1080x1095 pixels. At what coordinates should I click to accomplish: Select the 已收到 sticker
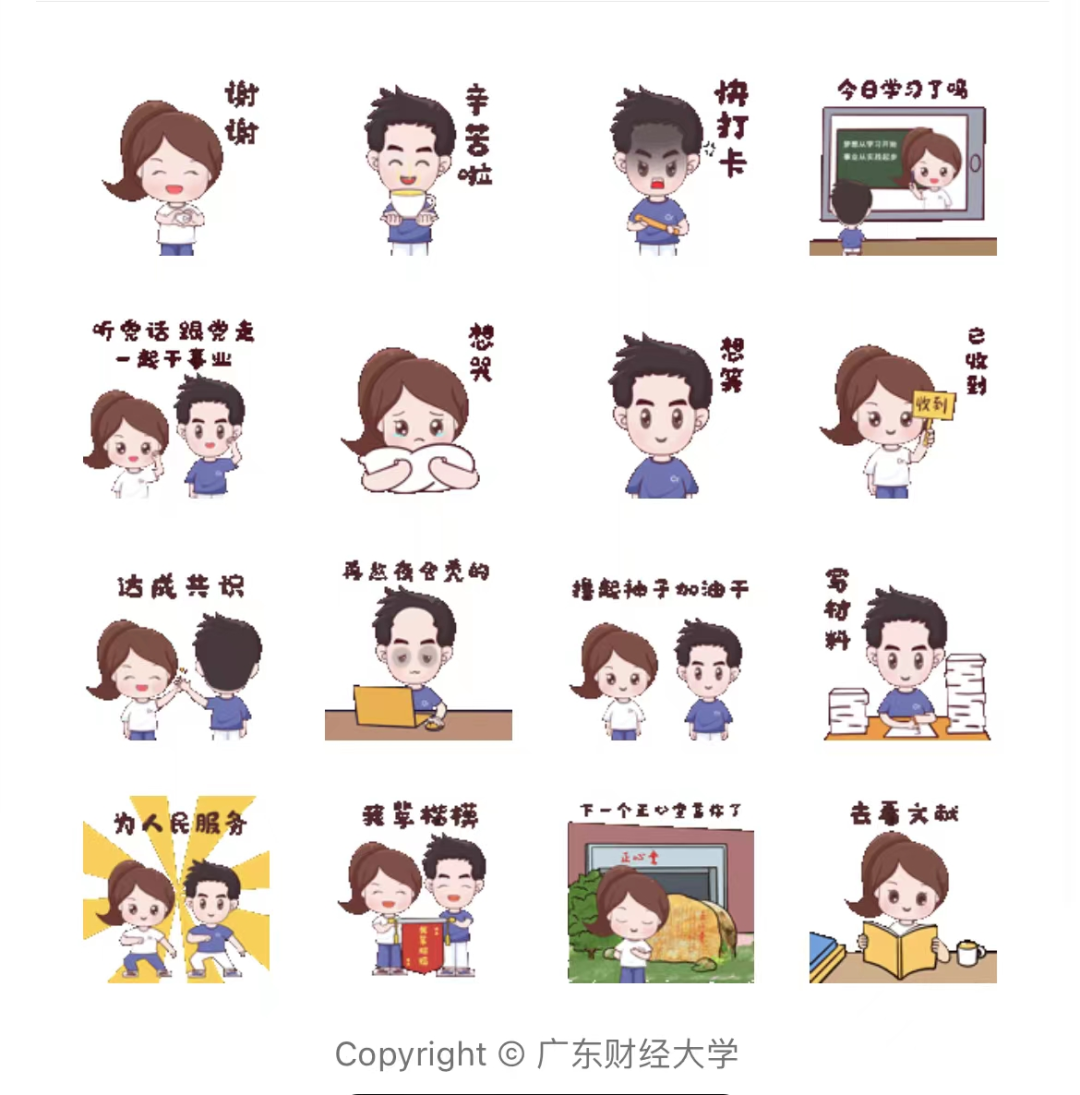pos(903,410)
